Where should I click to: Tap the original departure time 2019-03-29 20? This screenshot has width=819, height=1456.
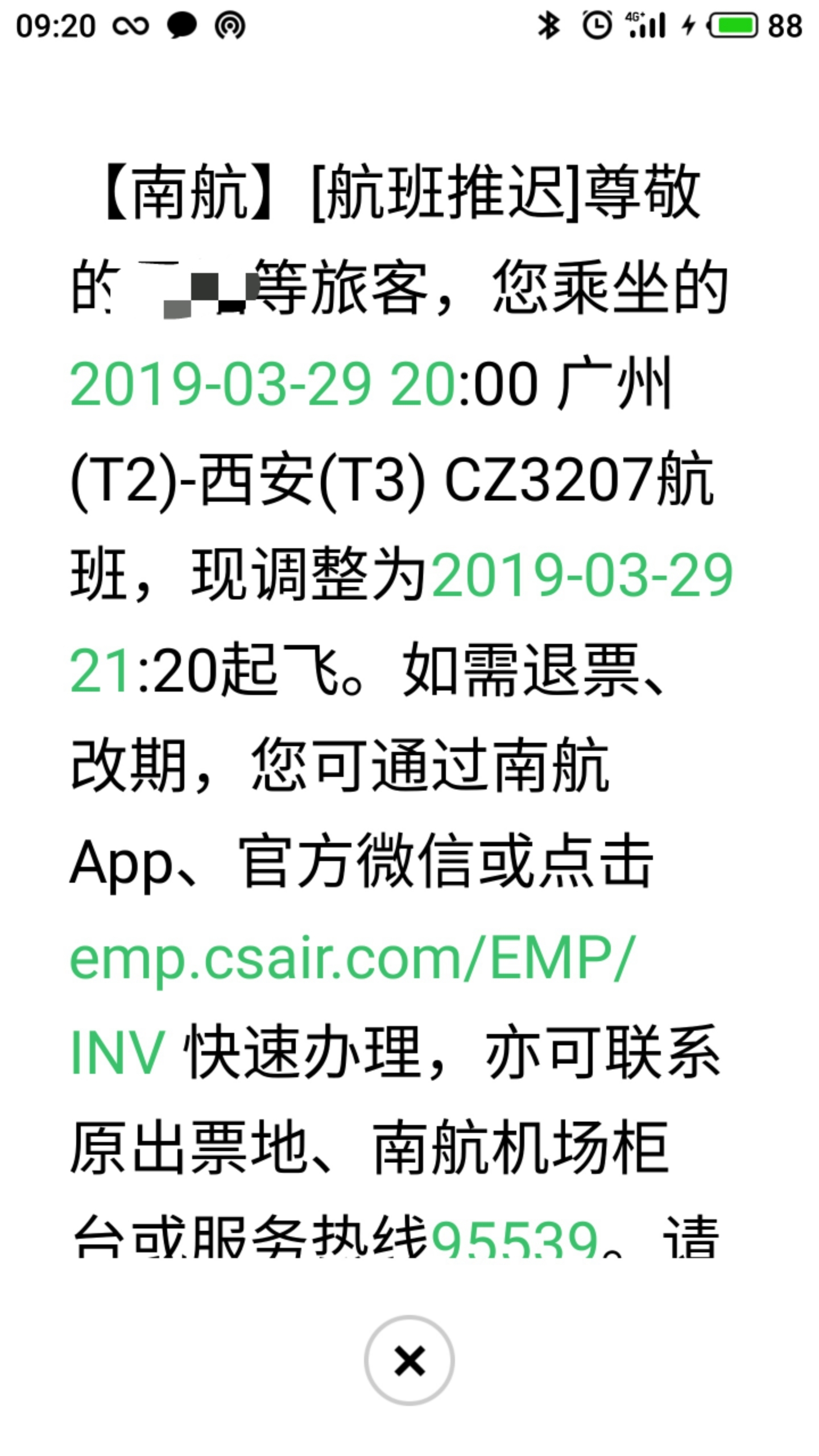pyautogui.click(x=262, y=384)
